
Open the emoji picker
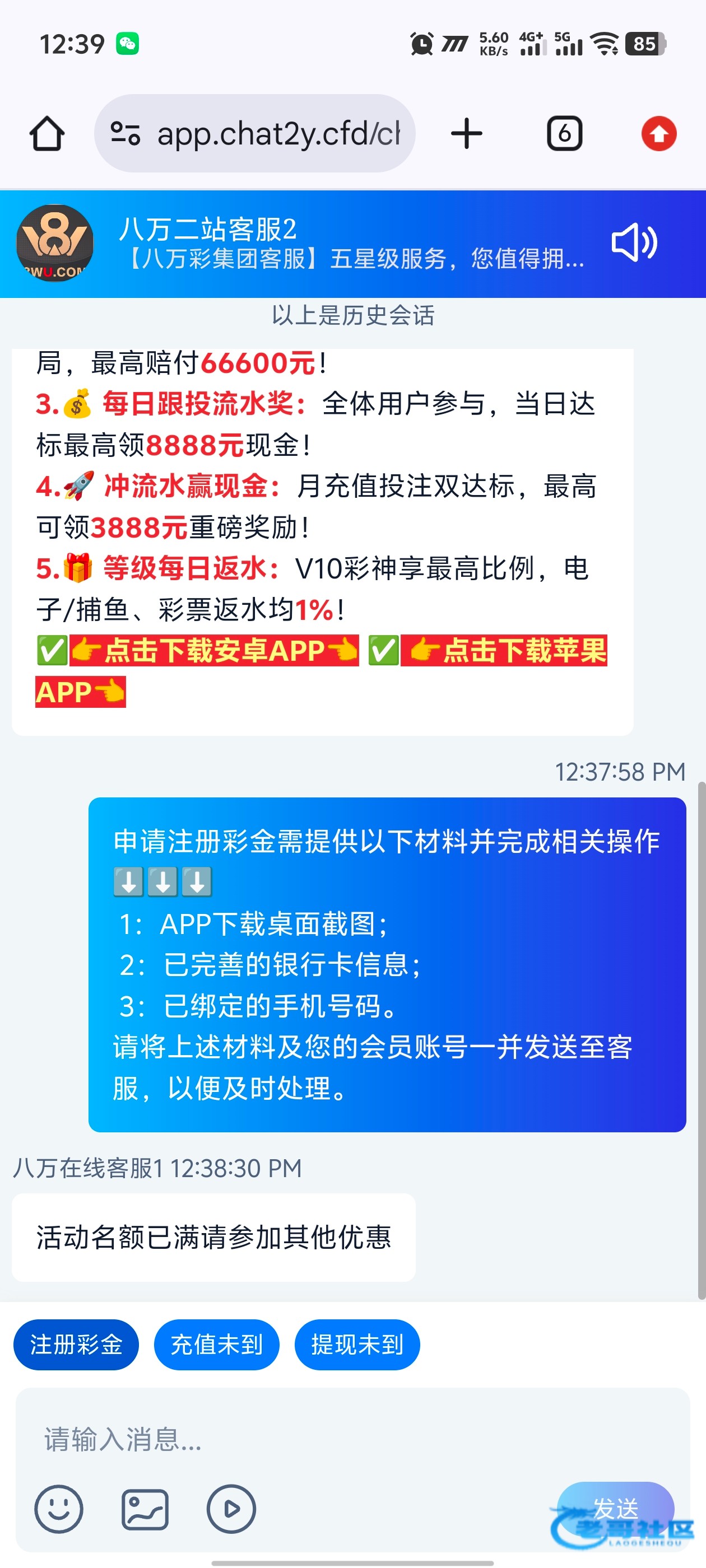coord(58,1508)
